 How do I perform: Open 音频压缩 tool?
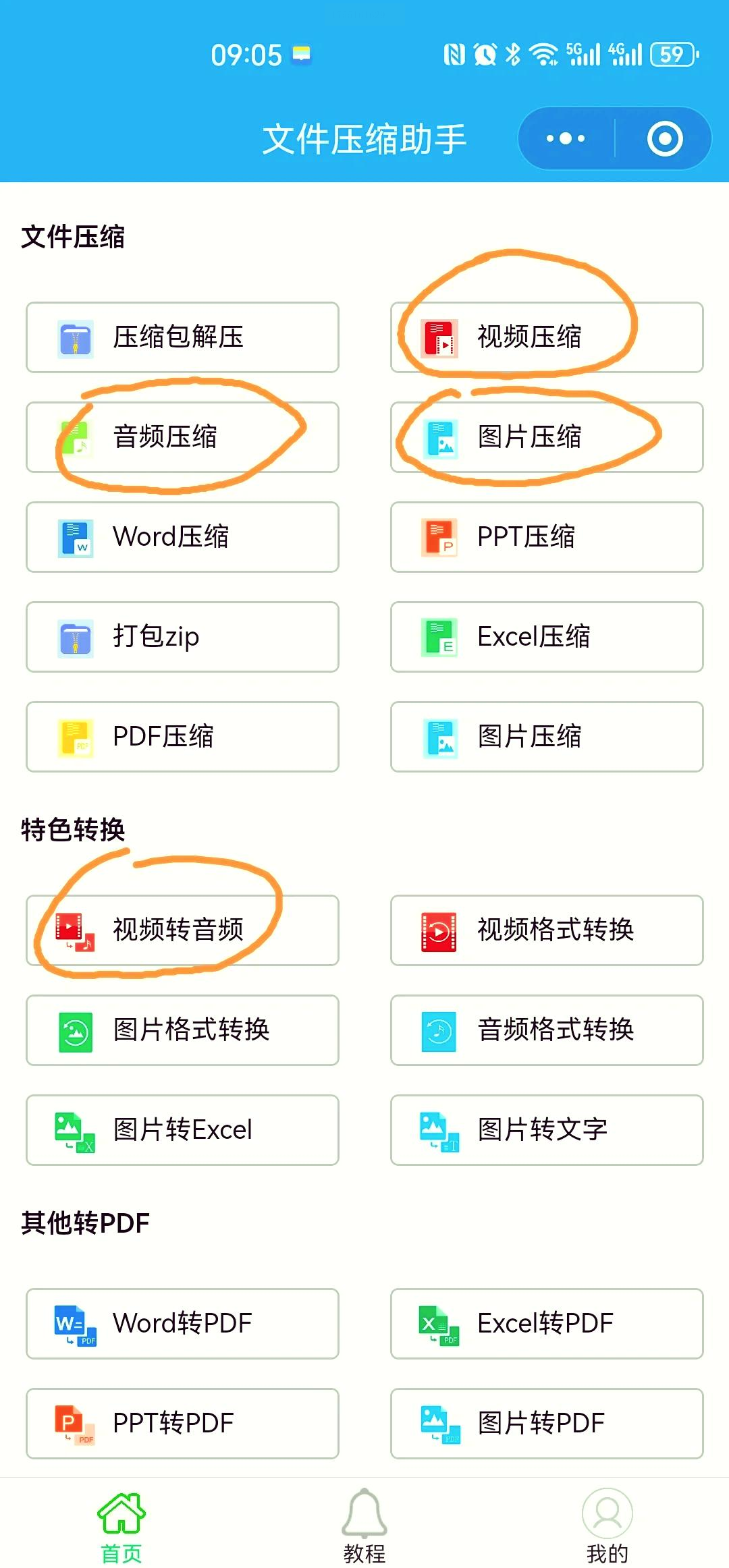pyautogui.click(x=182, y=437)
